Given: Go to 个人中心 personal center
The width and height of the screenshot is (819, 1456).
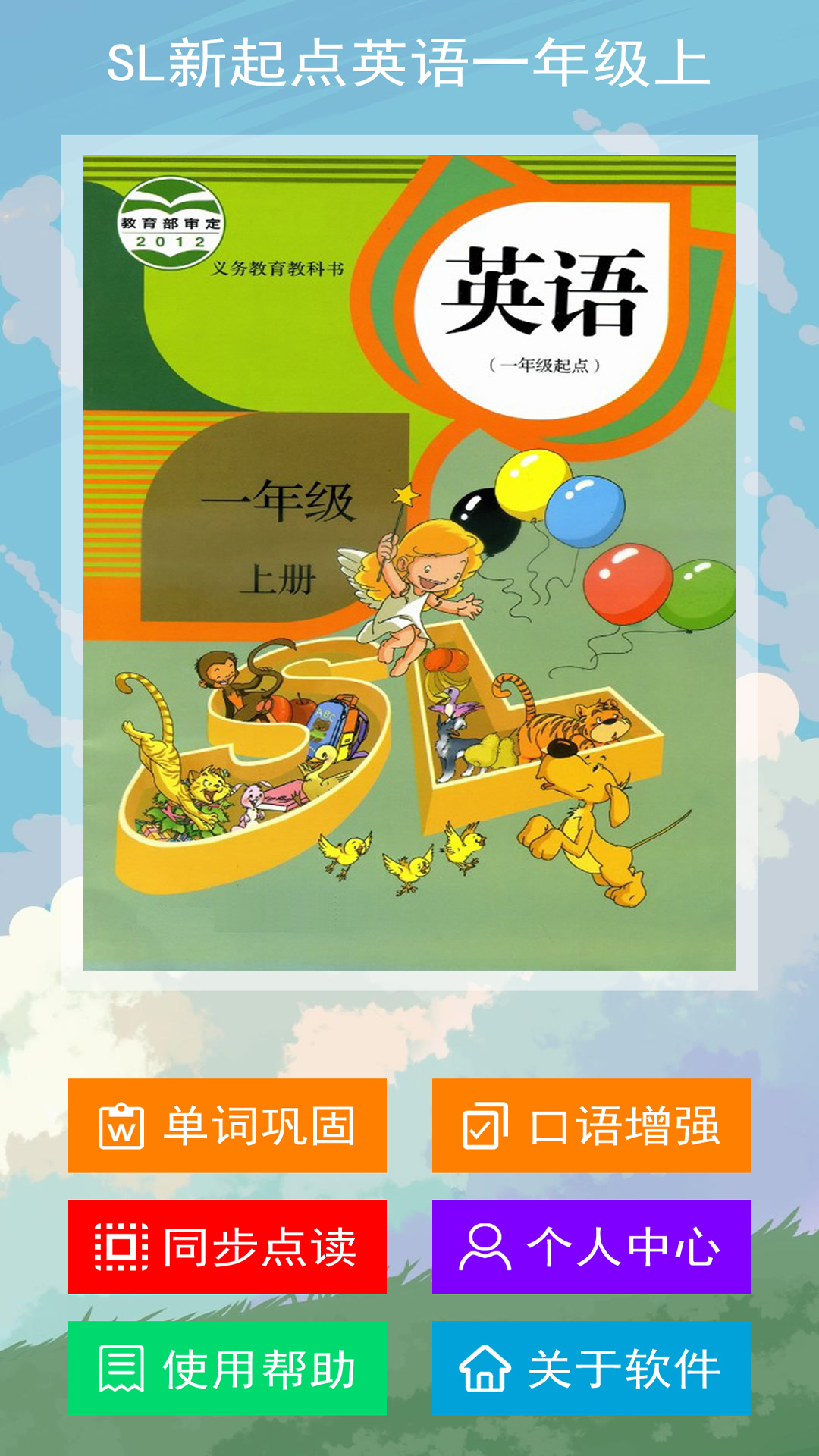Looking at the screenshot, I should click(x=591, y=1247).
